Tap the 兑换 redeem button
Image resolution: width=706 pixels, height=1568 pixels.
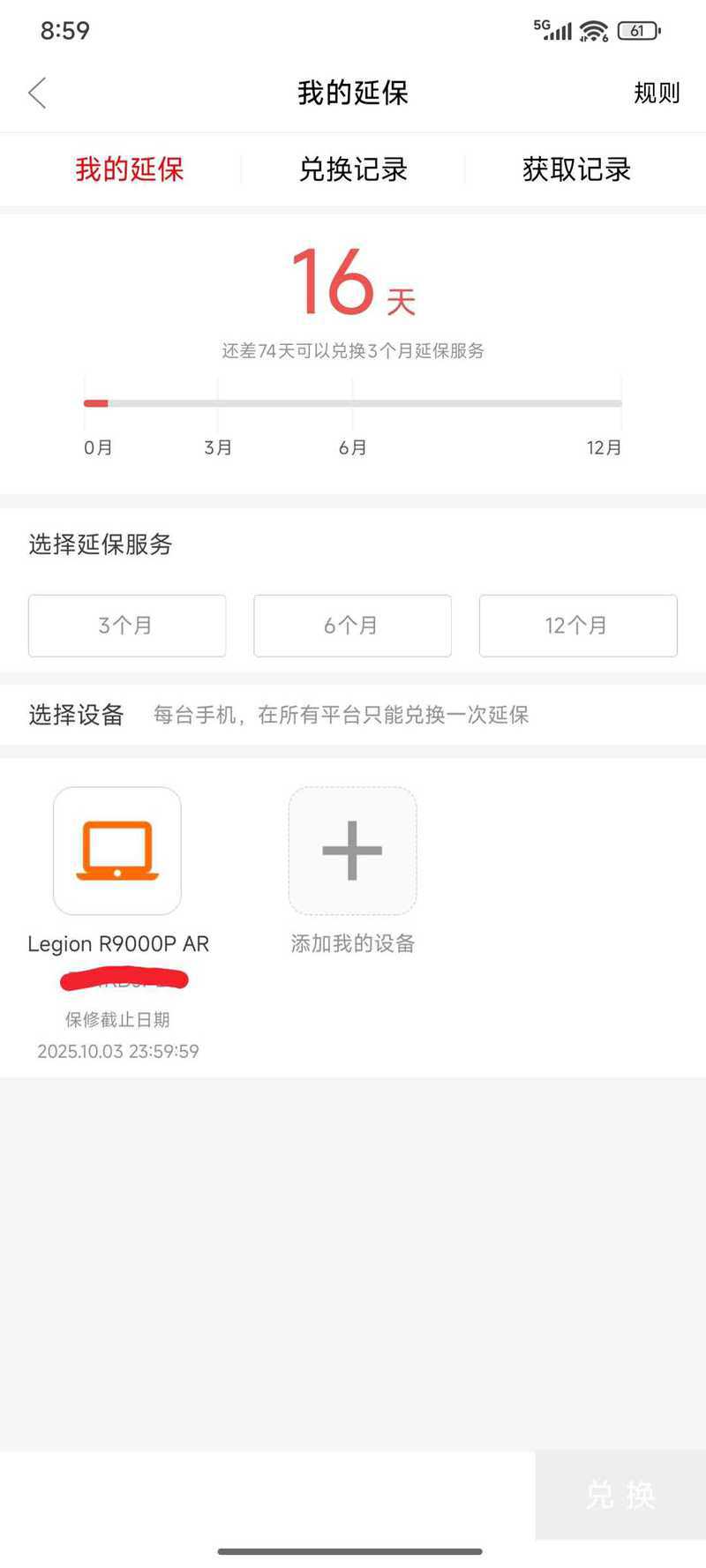(620, 1495)
